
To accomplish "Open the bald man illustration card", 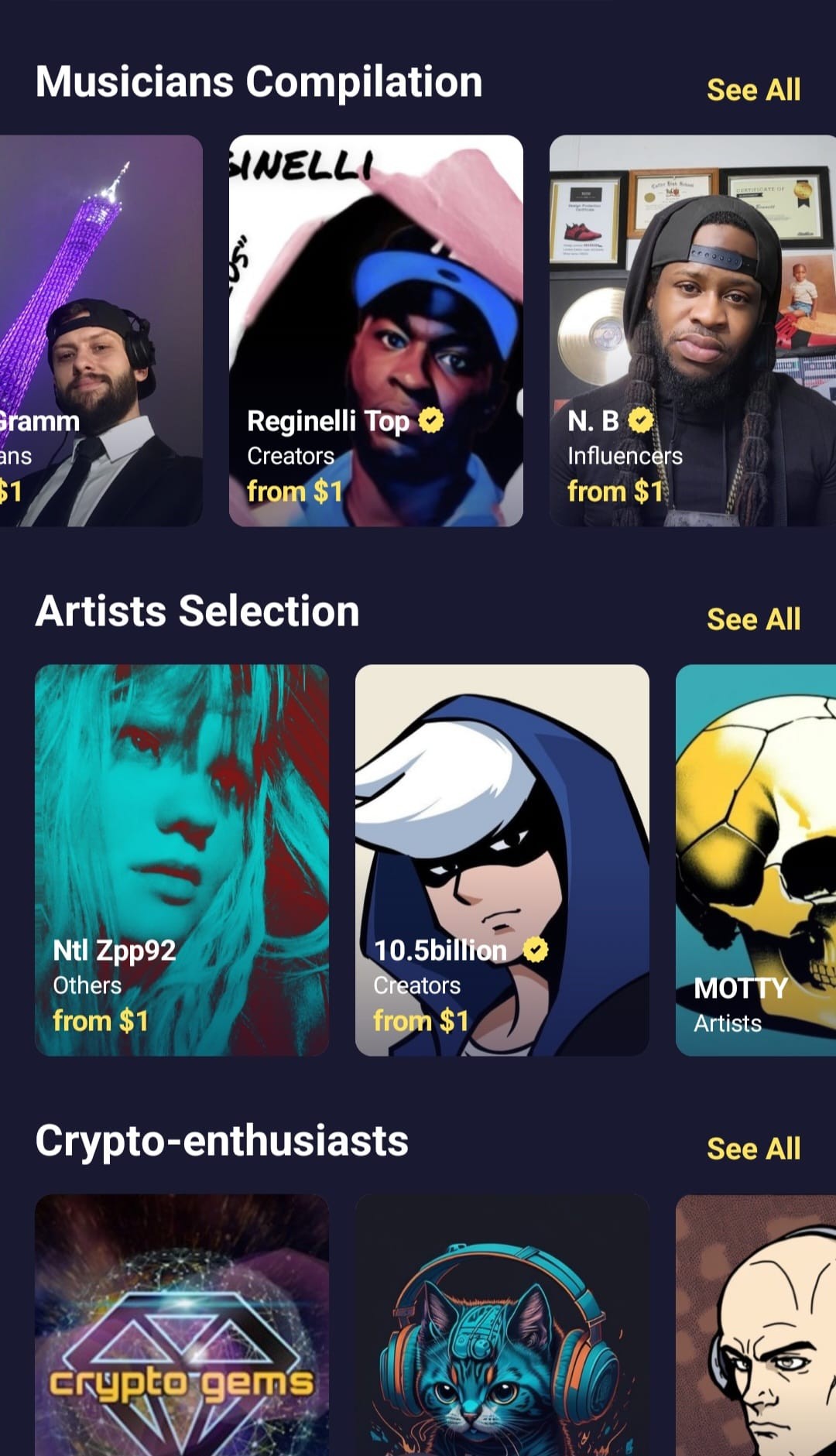I will (x=756, y=1325).
